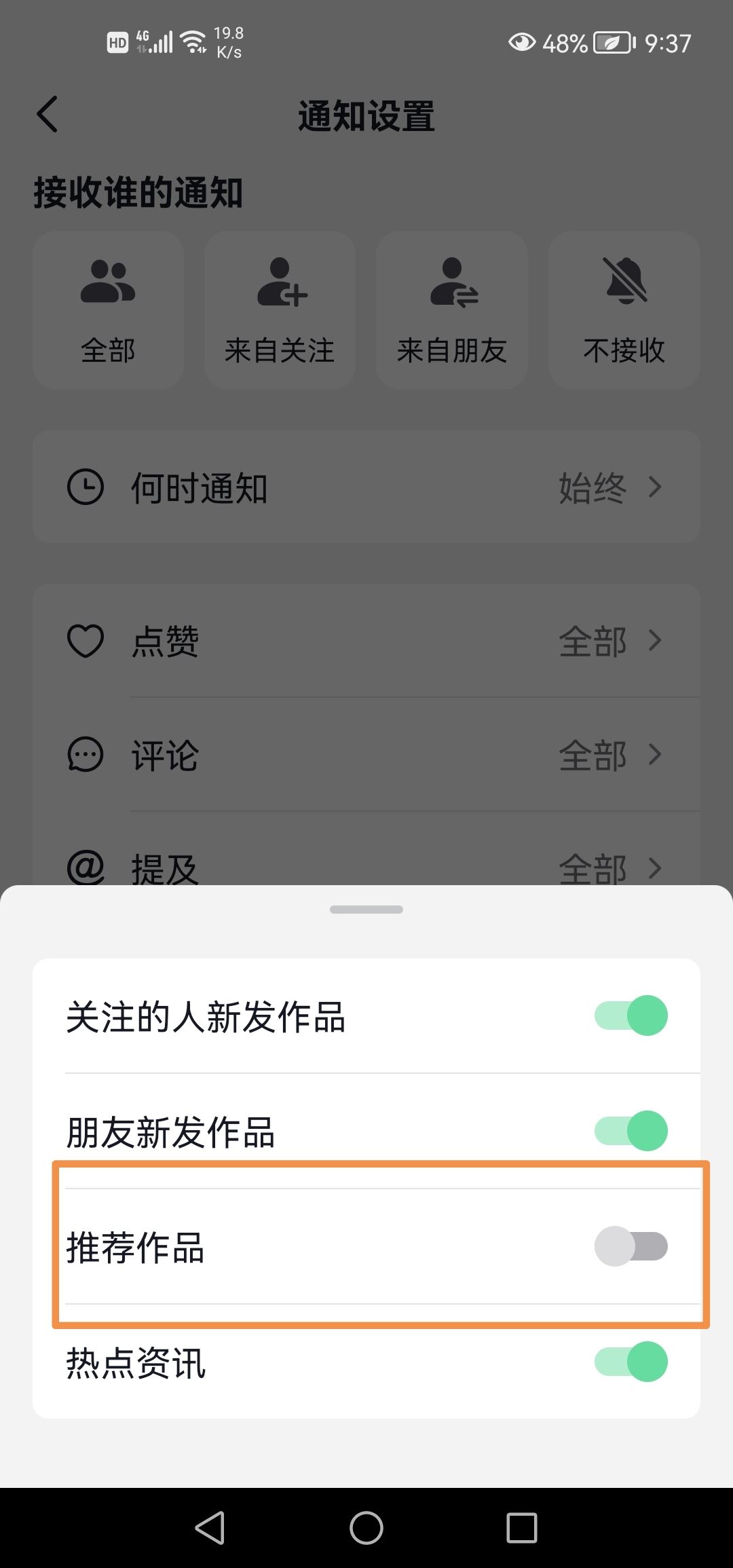Turn off the 朋友新发作品 toggle

[633, 1128]
